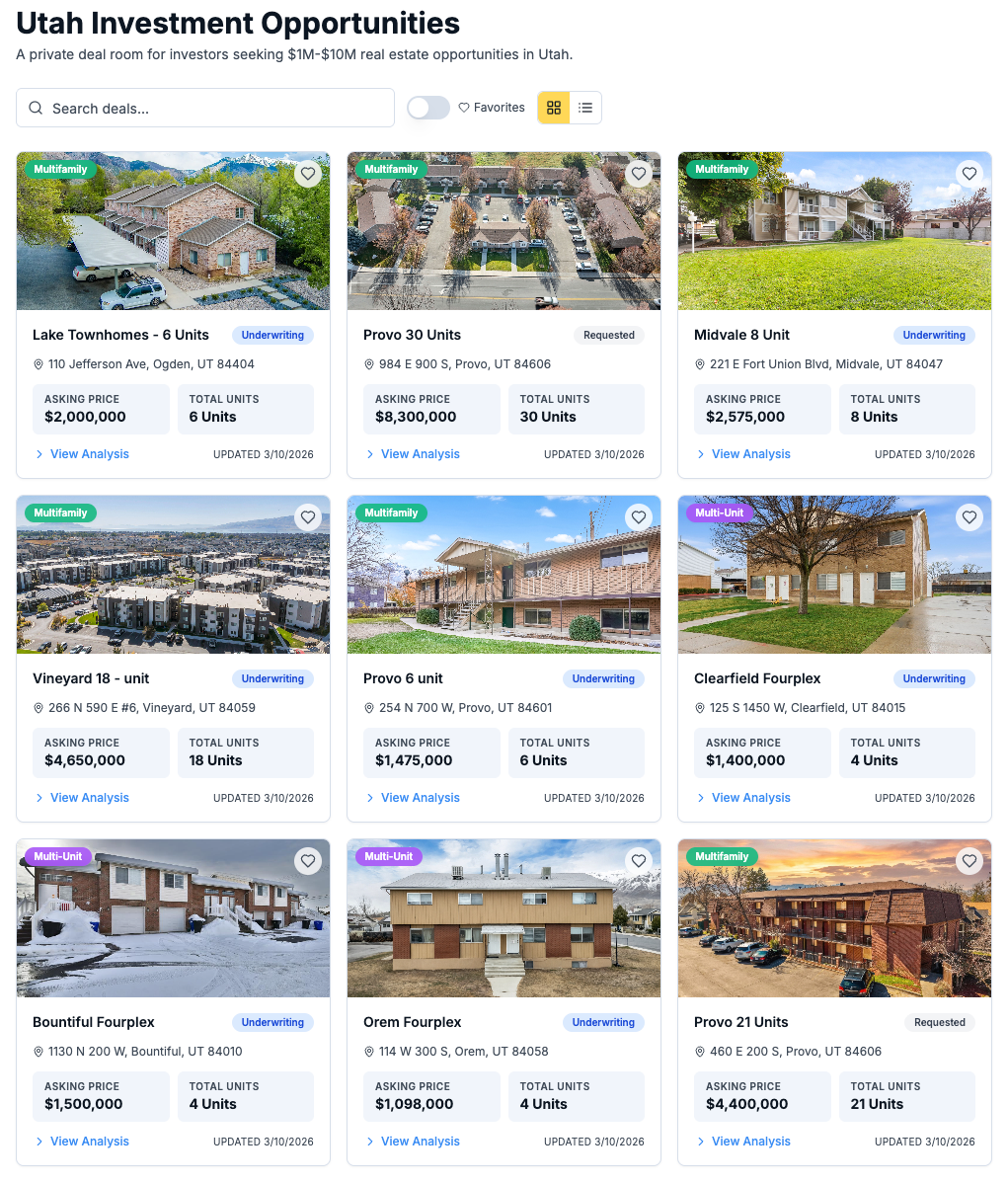
Task: Open View Analysis for Provo 30 Units
Action: [420, 454]
